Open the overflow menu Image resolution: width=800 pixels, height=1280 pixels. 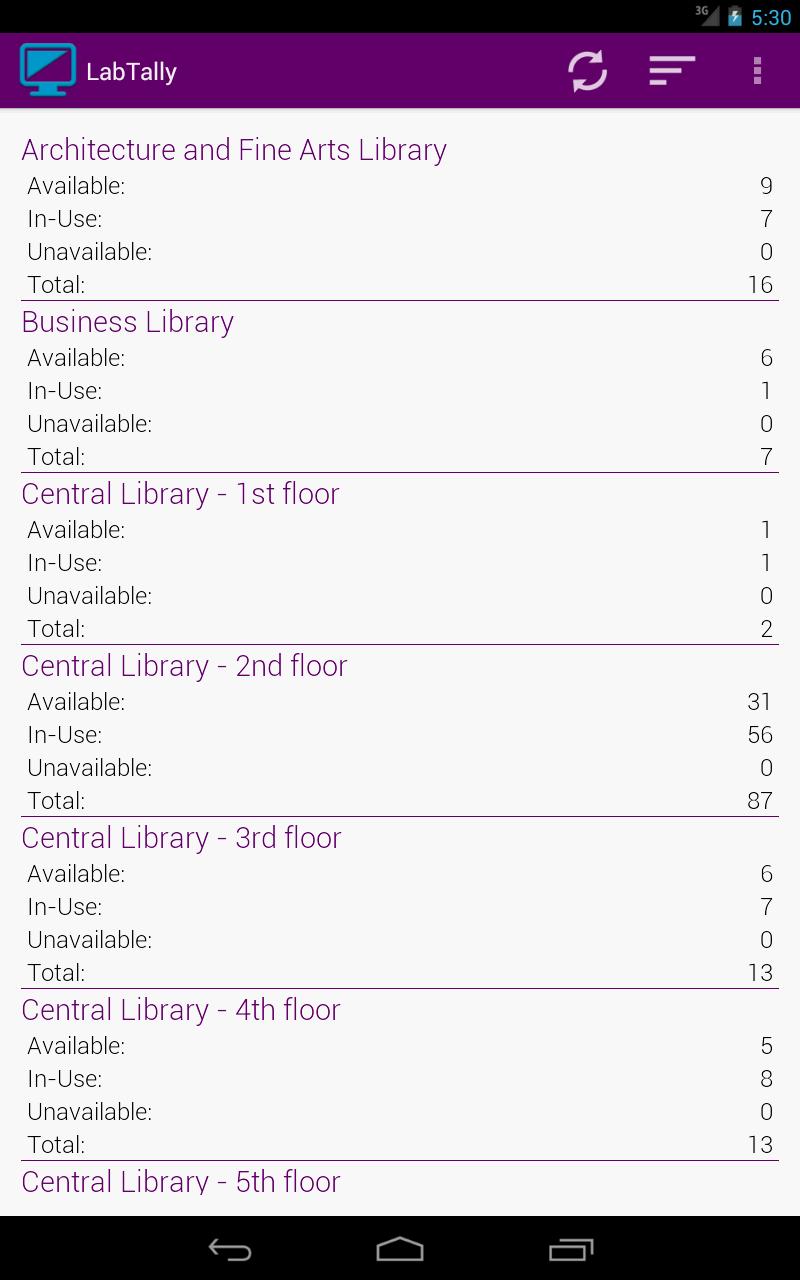point(757,71)
